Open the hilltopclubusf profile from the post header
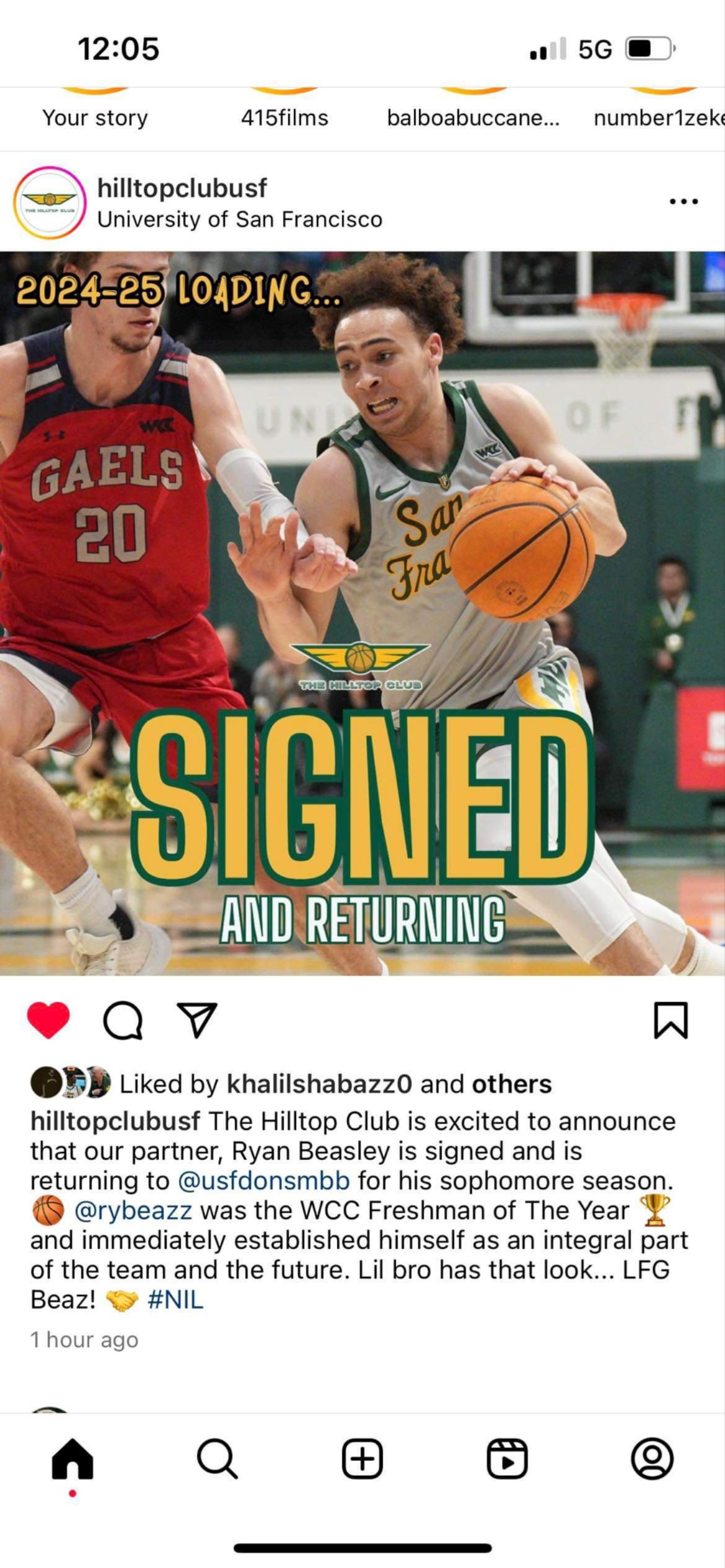Screen dimensions: 725x1568 pos(182,188)
